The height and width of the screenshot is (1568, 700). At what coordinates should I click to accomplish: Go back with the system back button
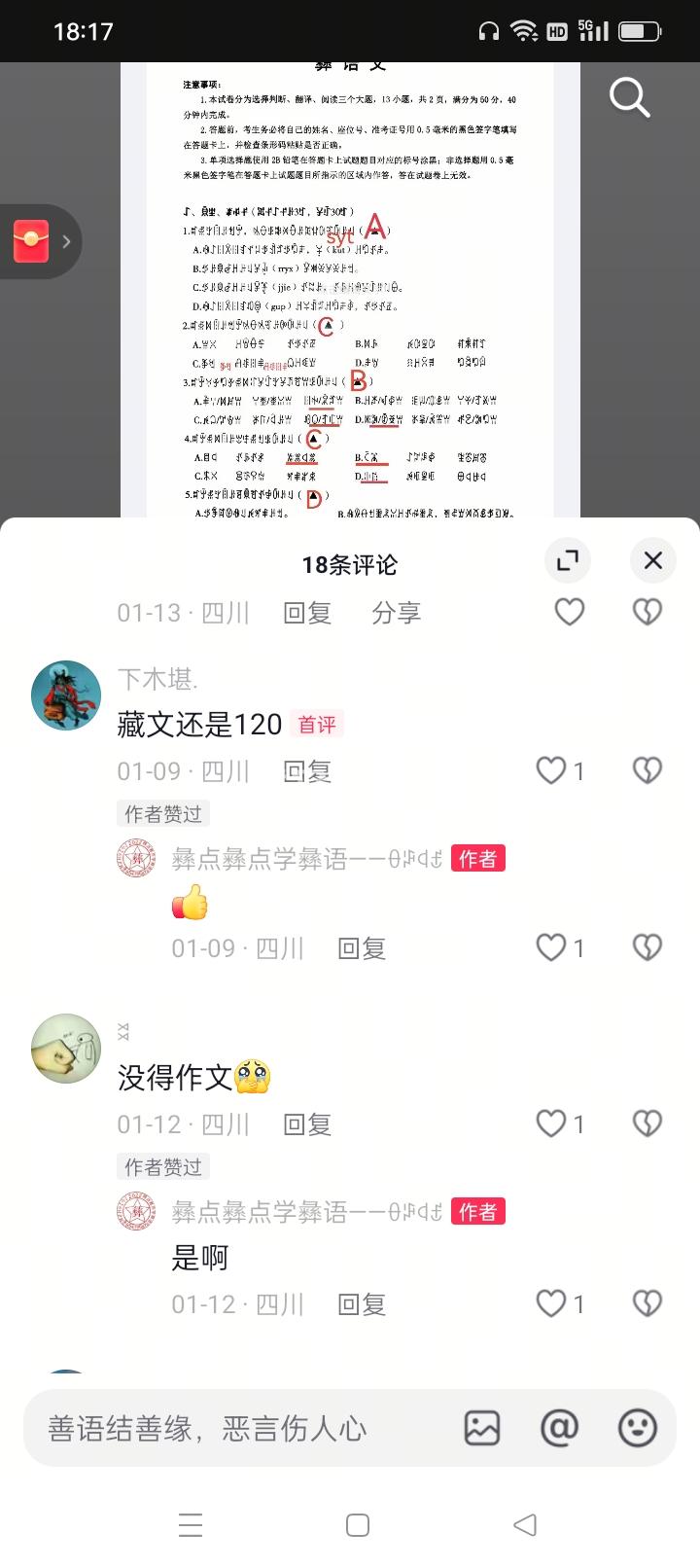(525, 1524)
